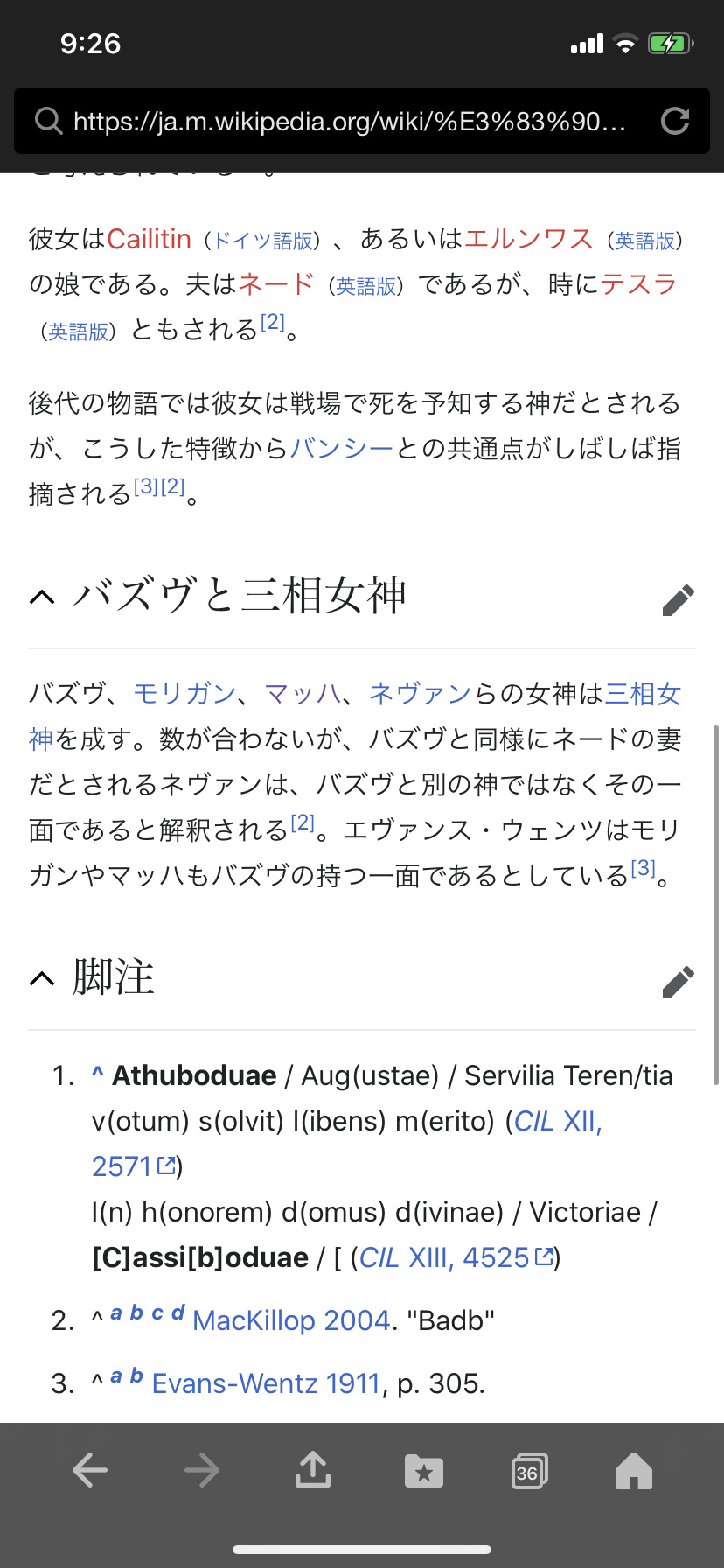
Task: Edit the バズヴと三相女神 section
Action: click(x=678, y=600)
